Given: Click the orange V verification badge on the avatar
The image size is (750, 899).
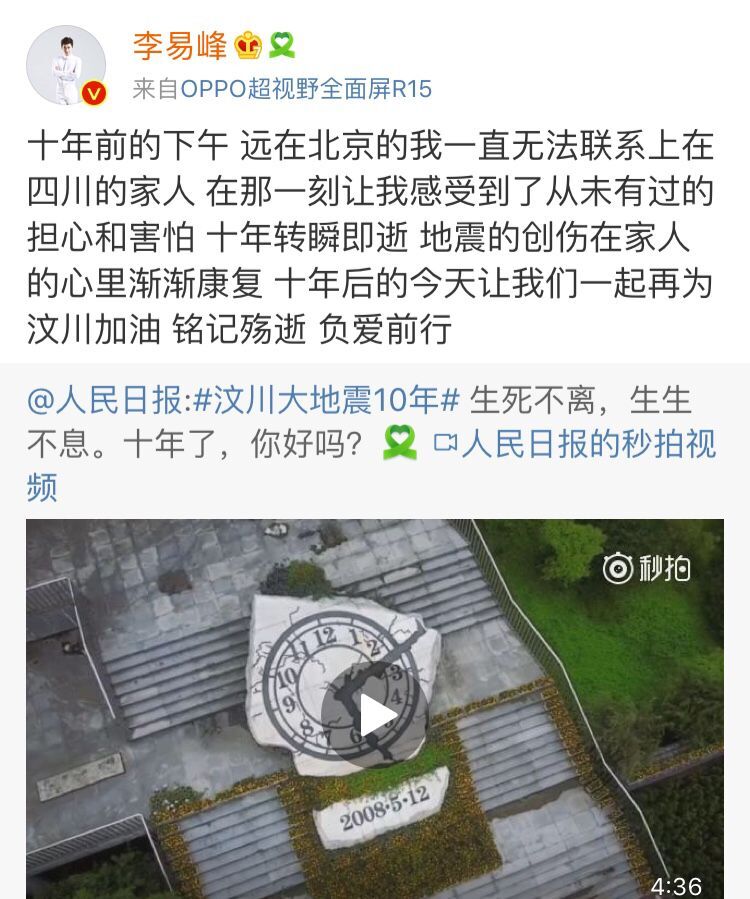Looking at the screenshot, I should (x=92, y=93).
